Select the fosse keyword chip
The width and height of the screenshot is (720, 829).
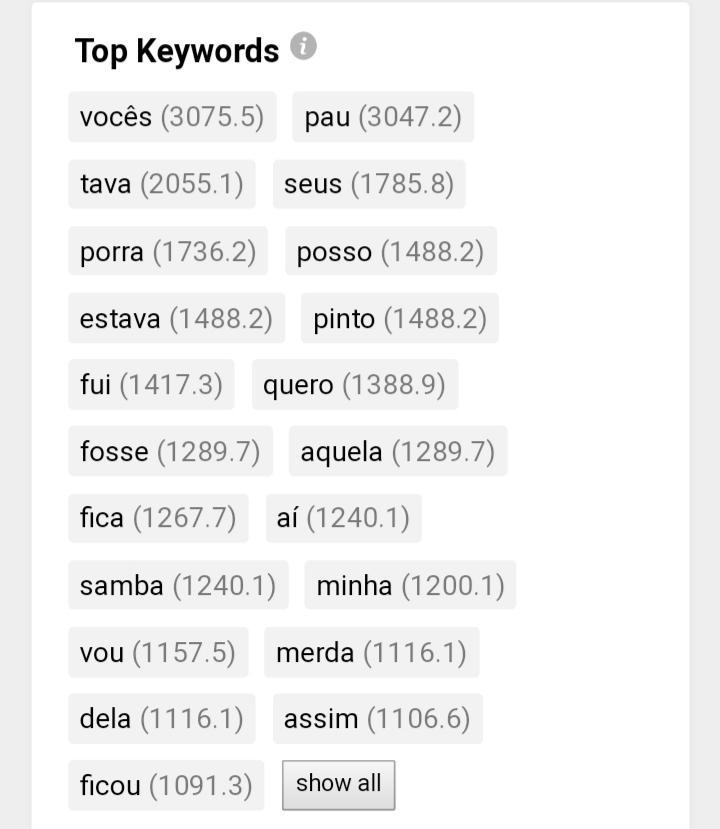pos(170,452)
